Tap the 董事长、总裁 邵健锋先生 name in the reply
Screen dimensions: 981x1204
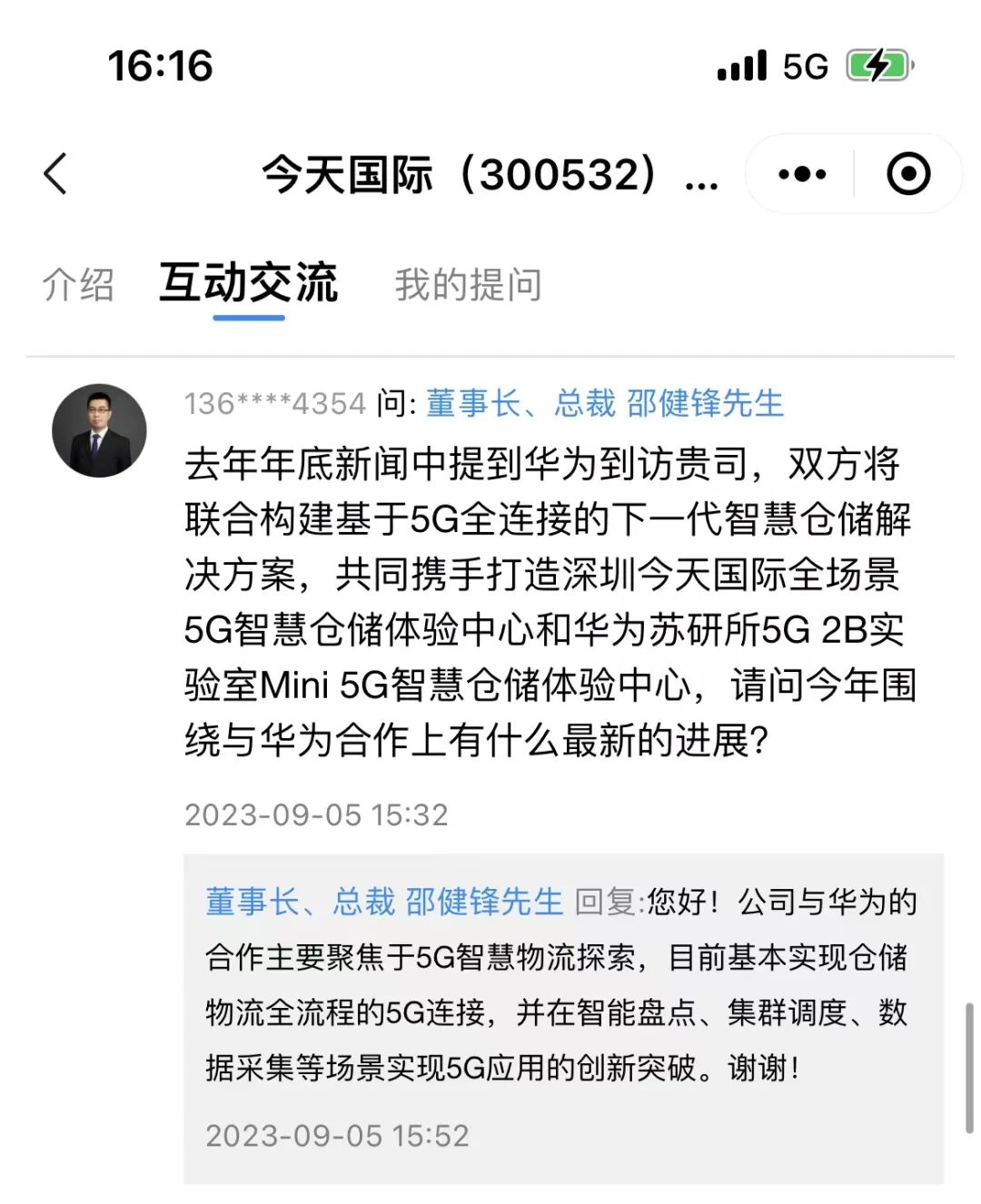(x=384, y=902)
